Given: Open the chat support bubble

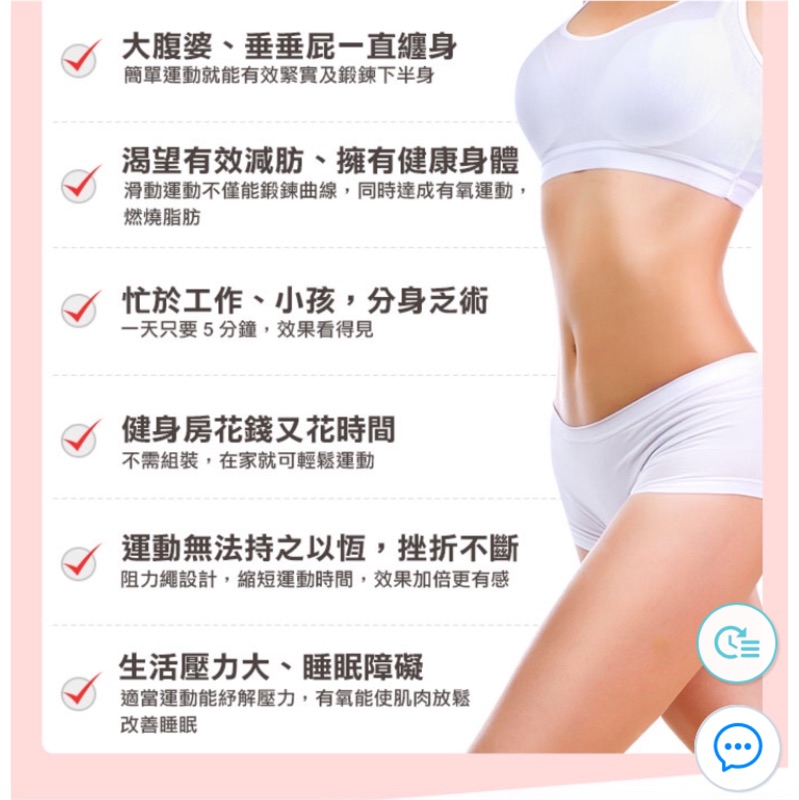Looking at the screenshot, I should tap(738, 748).
